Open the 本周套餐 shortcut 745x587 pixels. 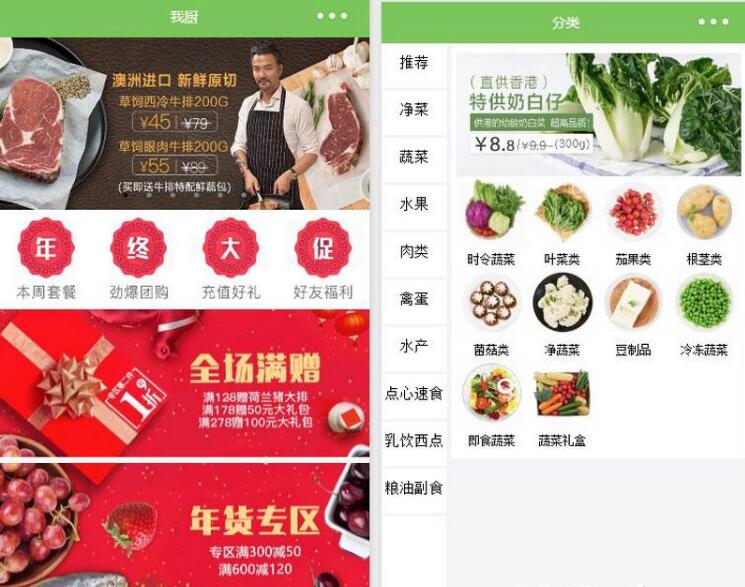[x=46, y=259]
